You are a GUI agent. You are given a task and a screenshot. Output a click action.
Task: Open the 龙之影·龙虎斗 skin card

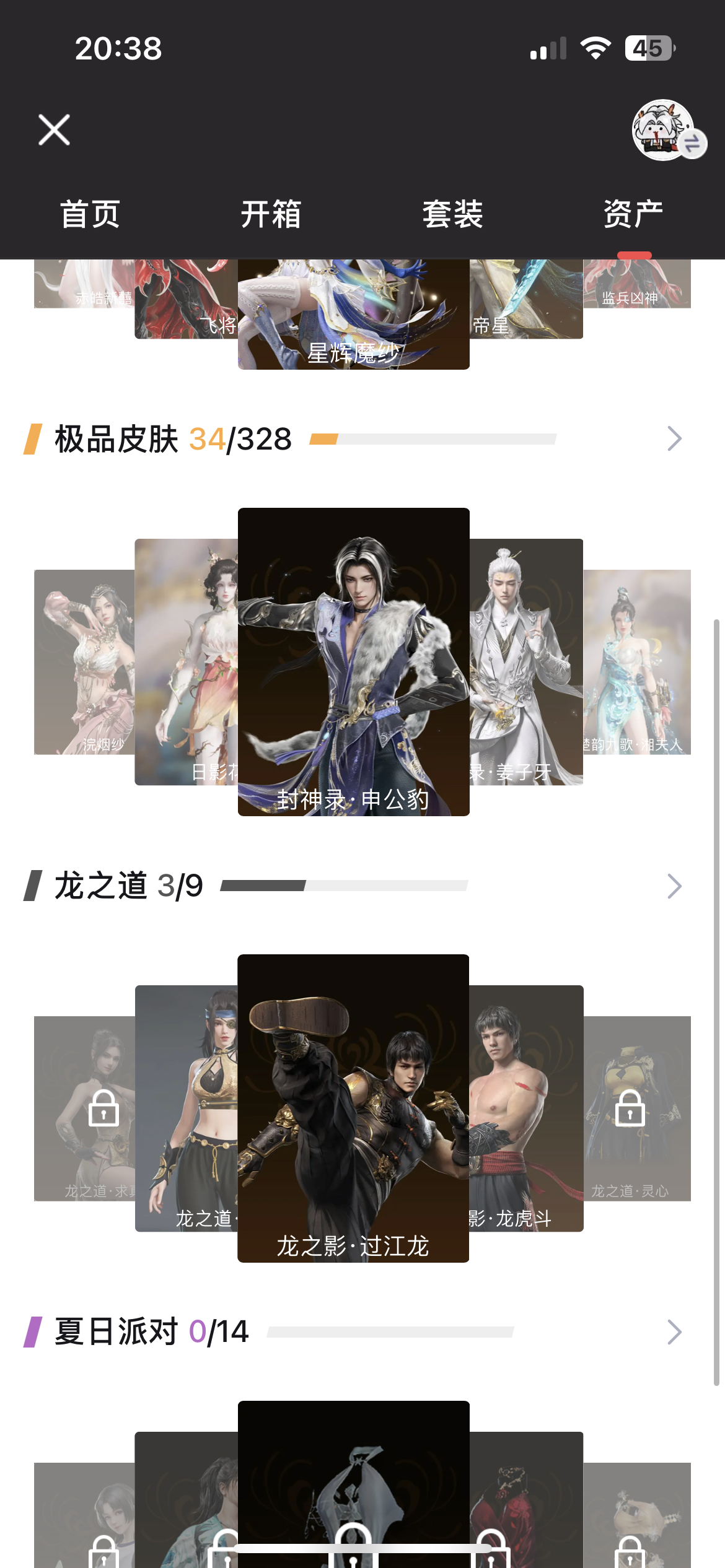pos(527,1108)
